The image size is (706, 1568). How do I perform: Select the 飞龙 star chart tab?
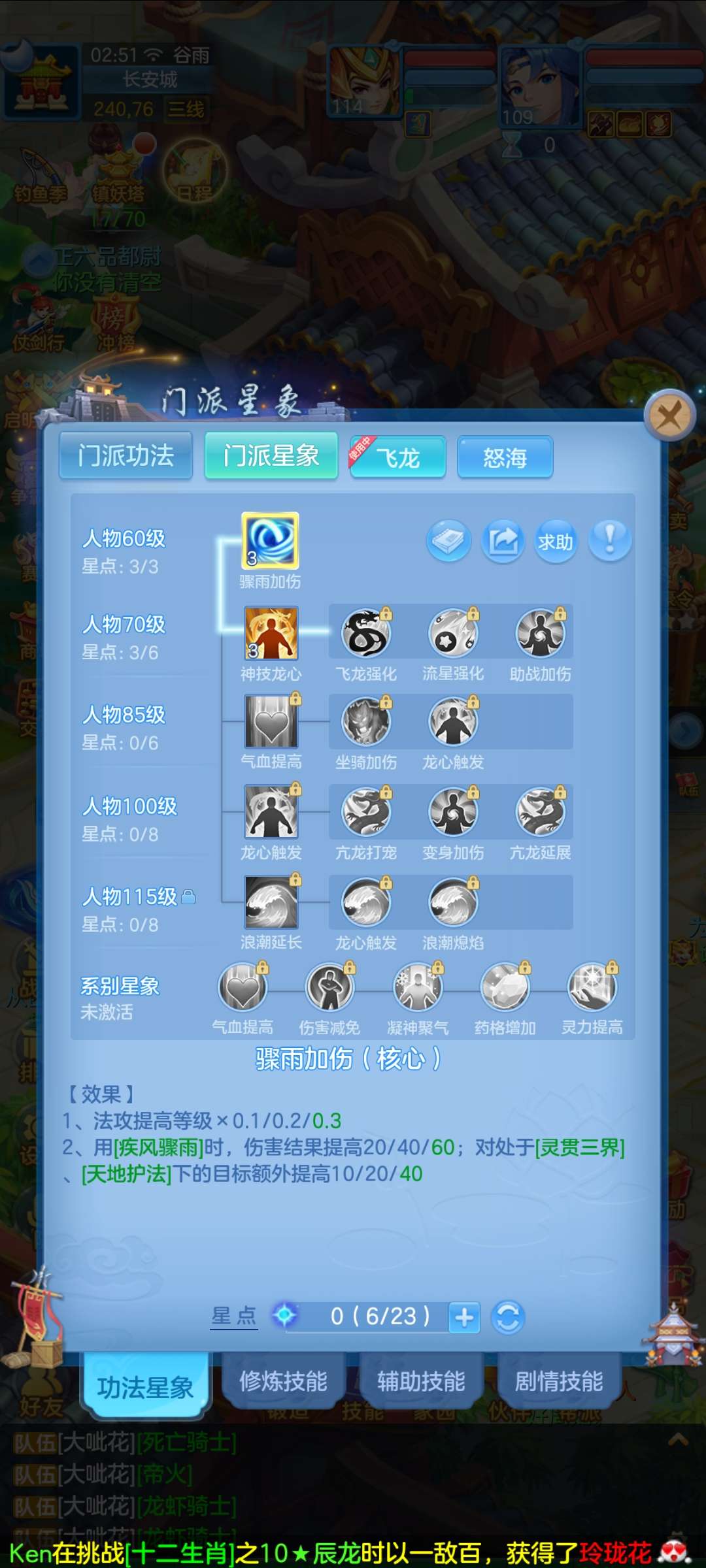[397, 457]
